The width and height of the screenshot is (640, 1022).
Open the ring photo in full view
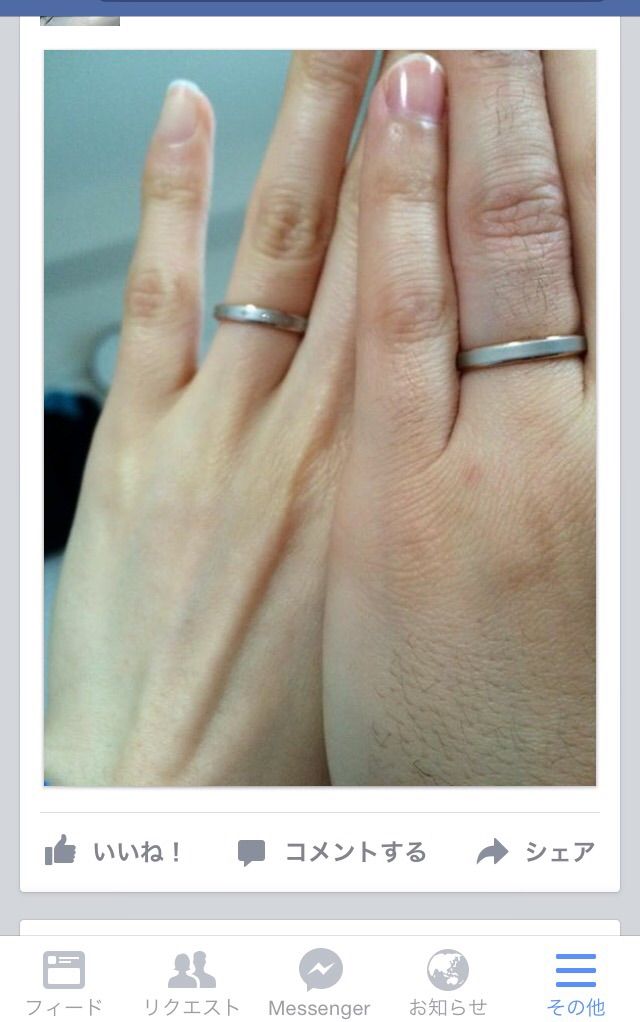click(x=320, y=418)
